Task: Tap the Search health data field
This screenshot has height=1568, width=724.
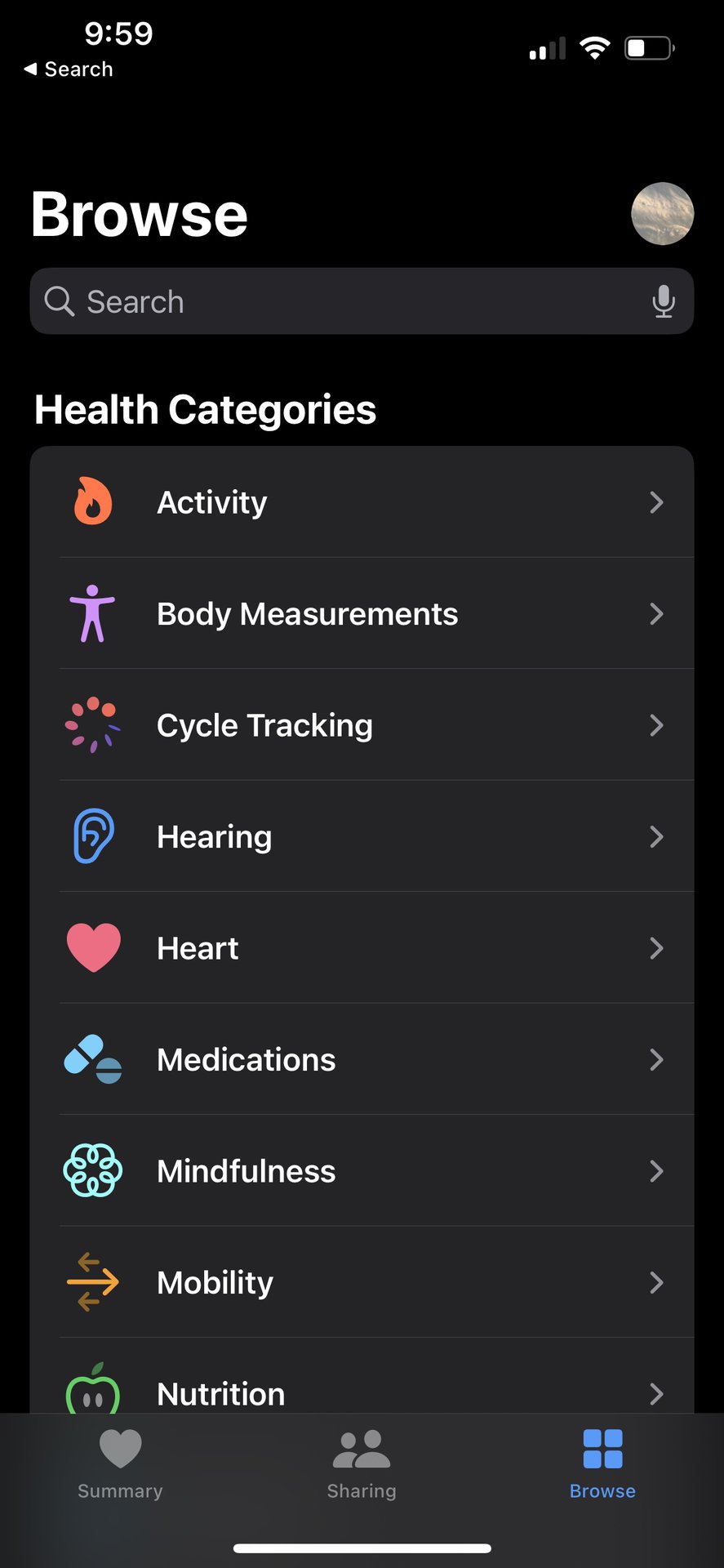Action: coord(343,301)
